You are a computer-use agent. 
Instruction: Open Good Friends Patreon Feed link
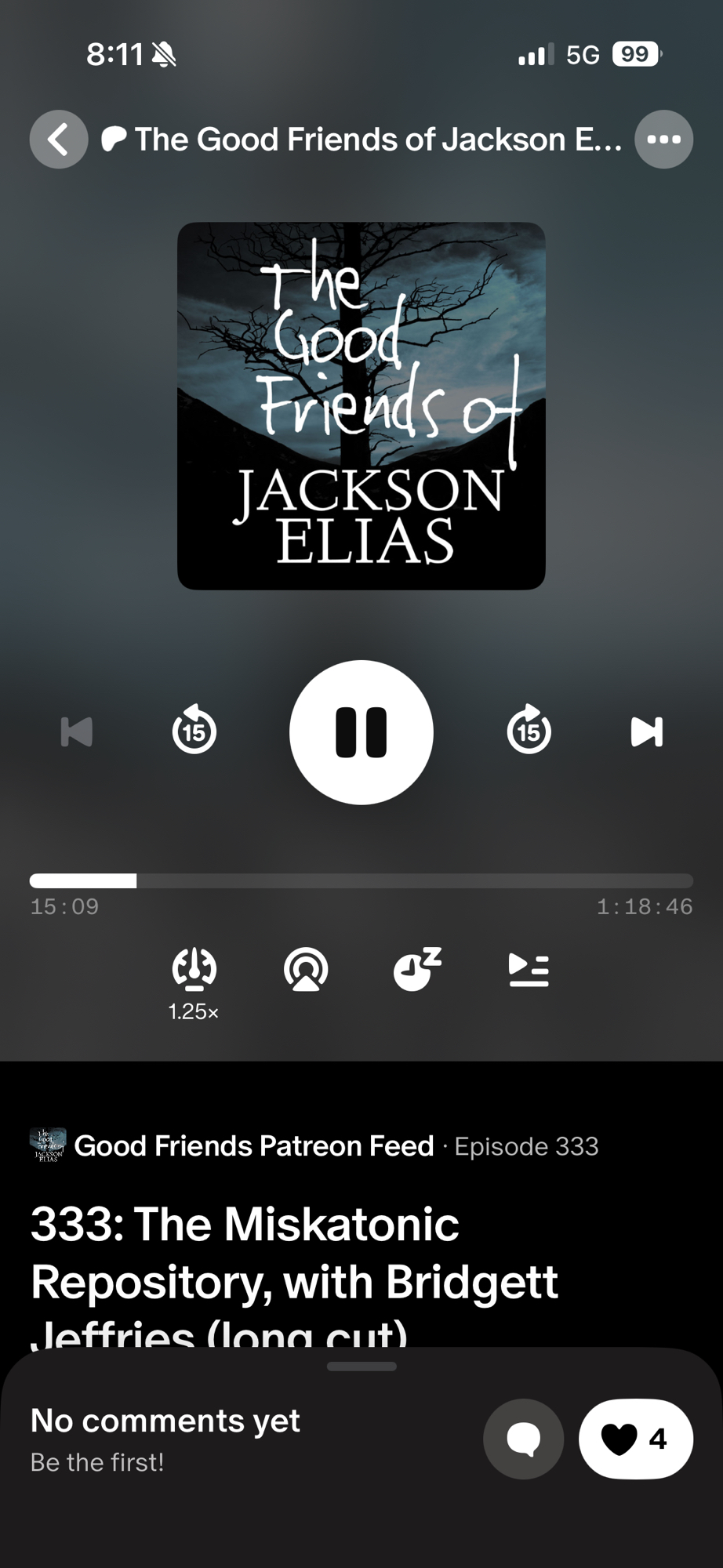pyautogui.click(x=253, y=1145)
